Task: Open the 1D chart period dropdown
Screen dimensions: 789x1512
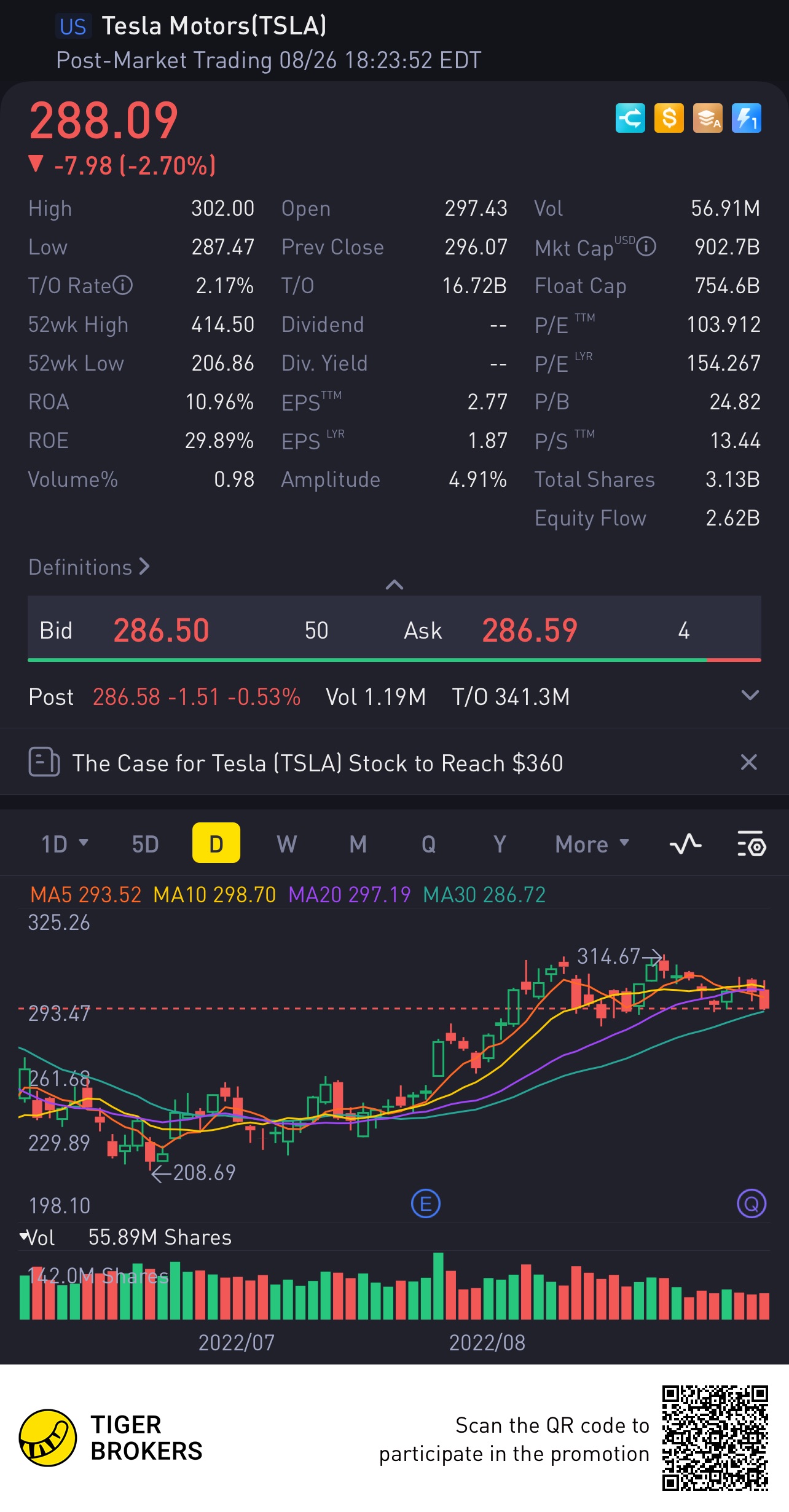Action: pos(65,843)
